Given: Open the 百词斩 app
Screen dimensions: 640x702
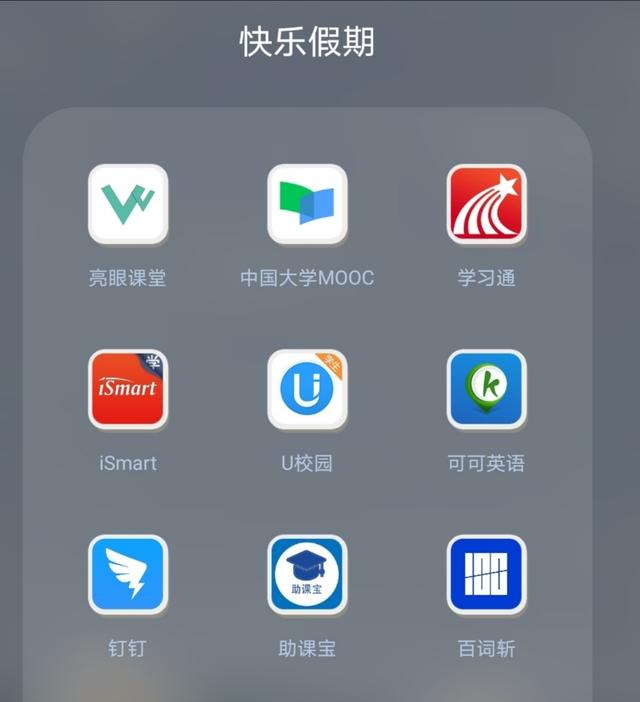Looking at the screenshot, I should (486, 574).
